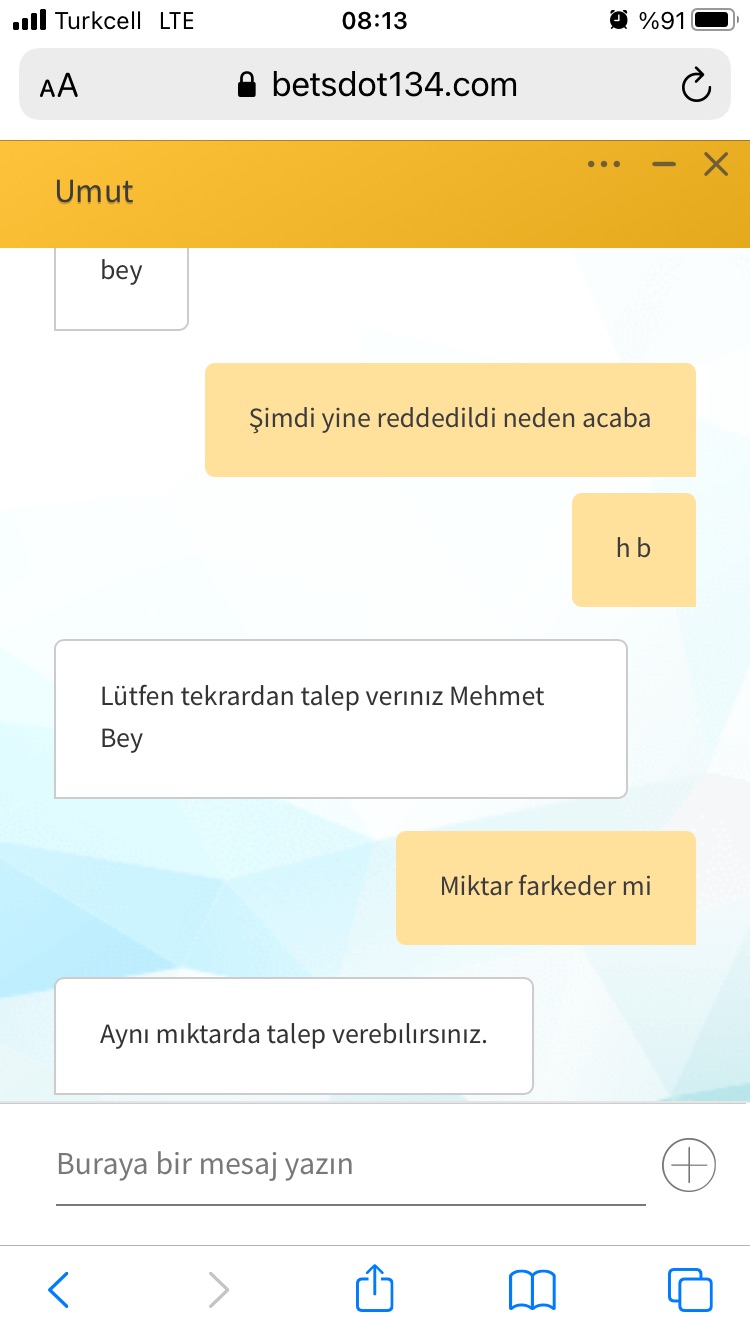The image size is (750, 1334).
Task: Minimize the Umut chat window
Action: point(664,164)
